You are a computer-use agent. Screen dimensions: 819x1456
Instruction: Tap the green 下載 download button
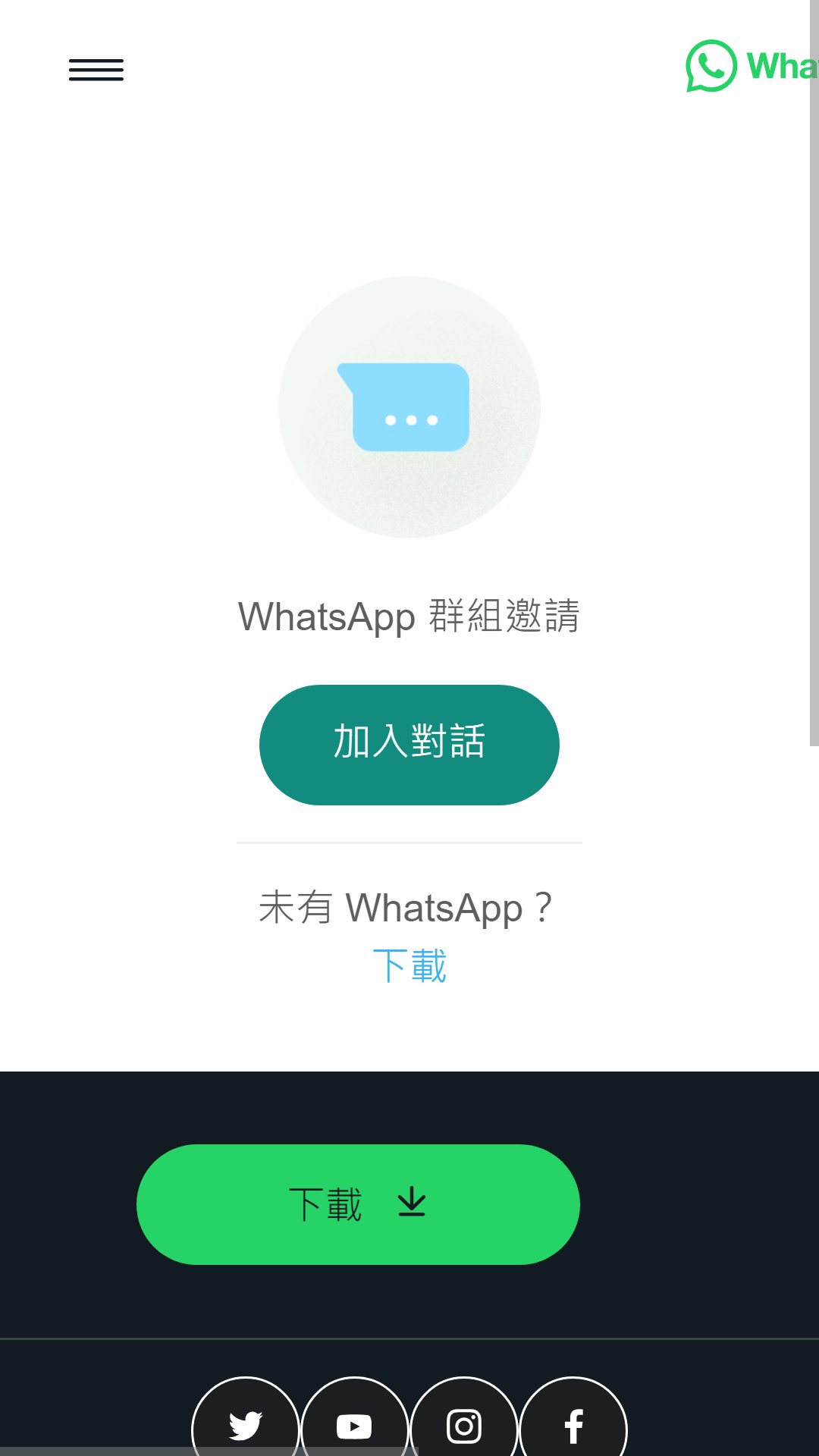[x=358, y=1204]
